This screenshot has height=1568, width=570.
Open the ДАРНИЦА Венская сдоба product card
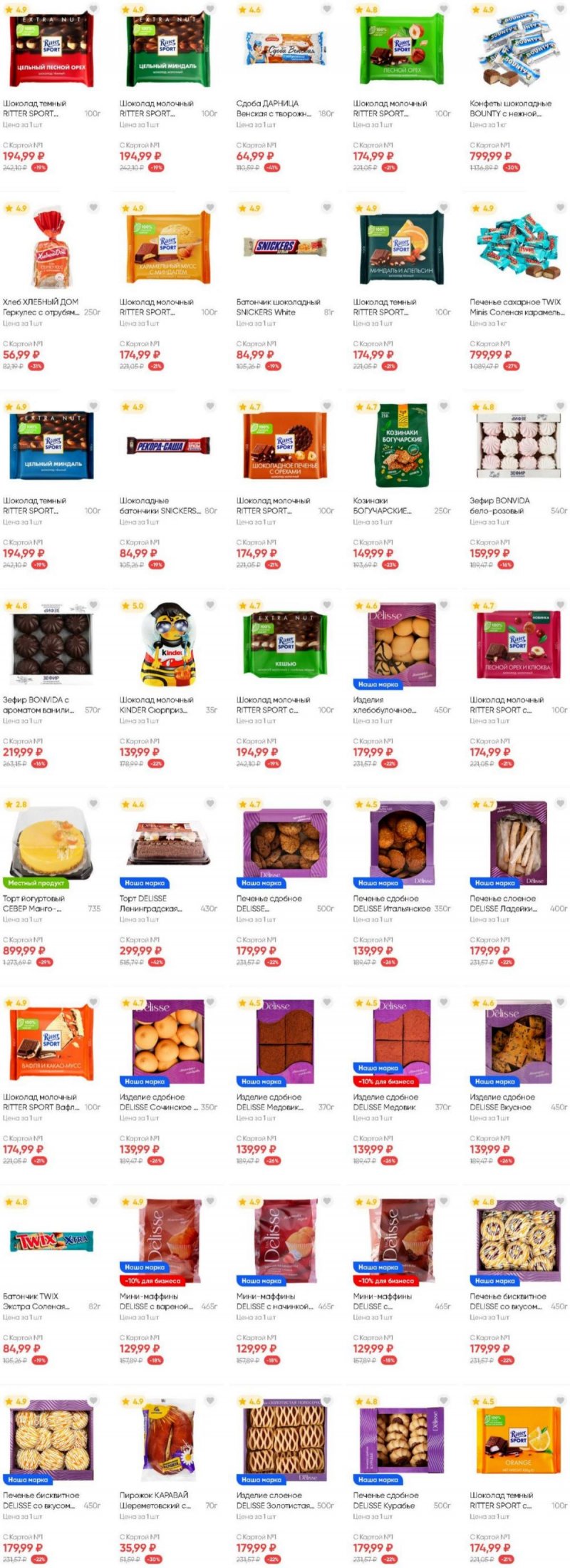285,48
